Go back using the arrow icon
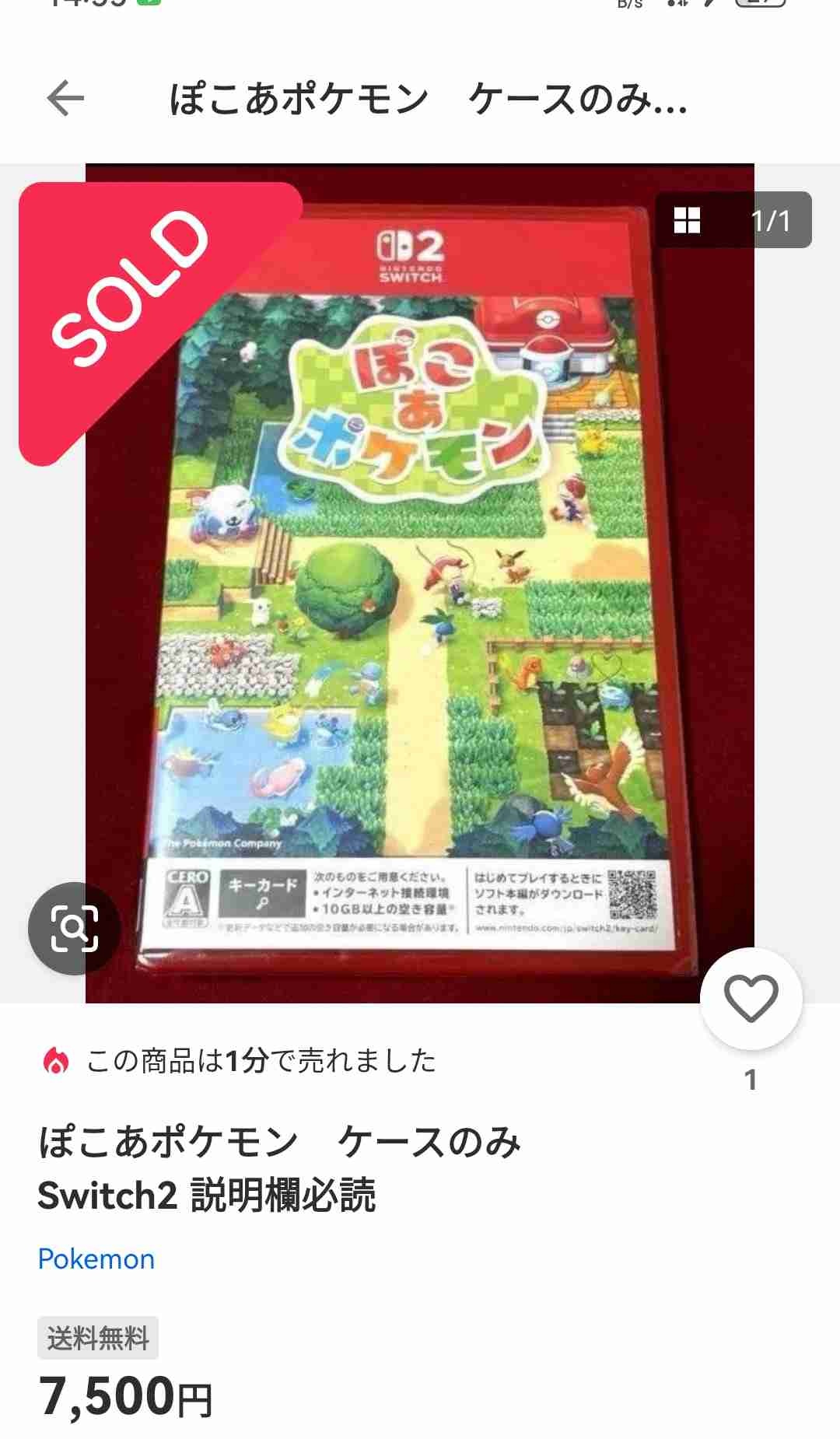The width and height of the screenshot is (840, 1439). click(x=65, y=99)
